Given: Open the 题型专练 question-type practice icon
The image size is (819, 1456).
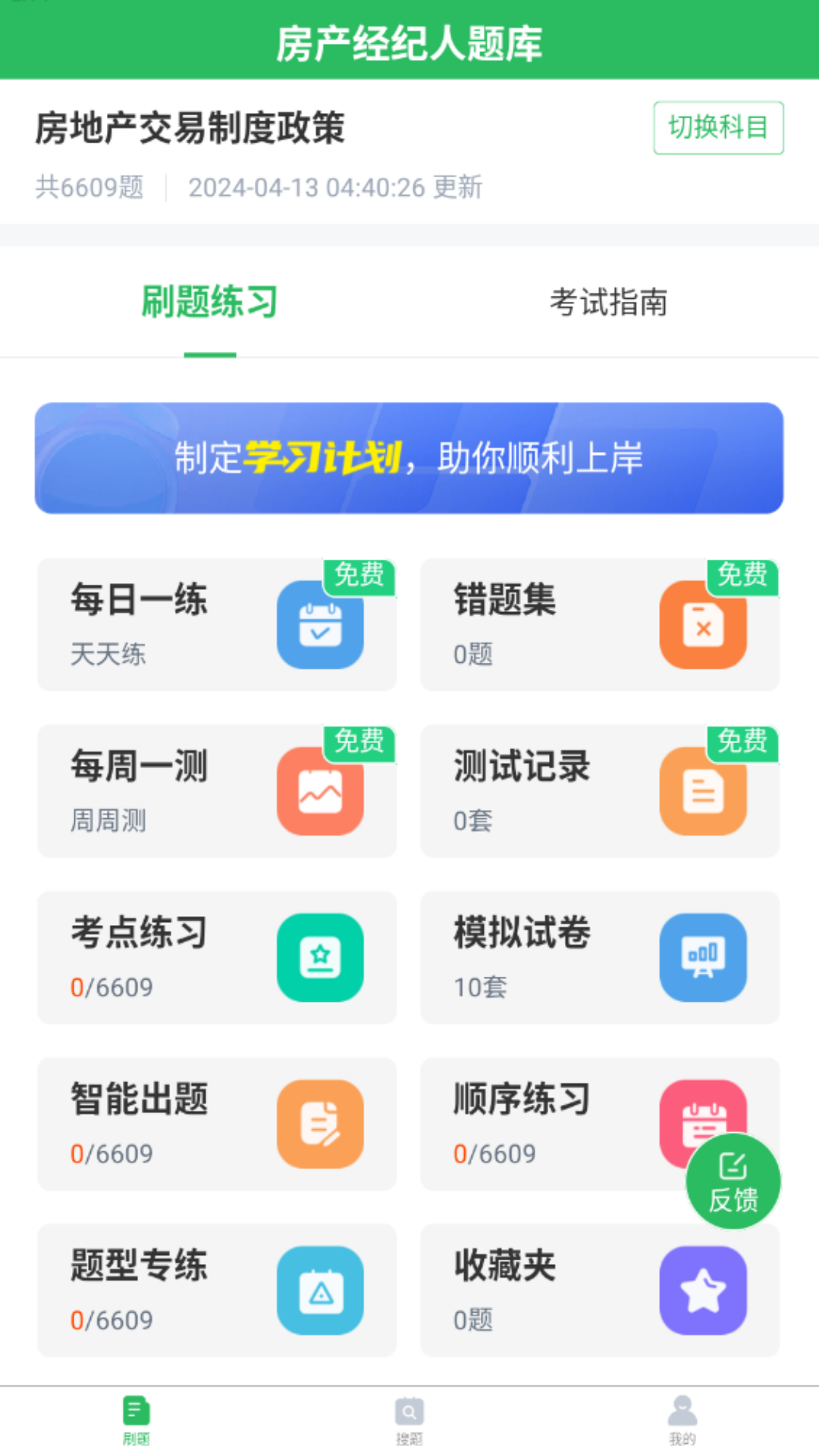Looking at the screenshot, I should tap(320, 1289).
